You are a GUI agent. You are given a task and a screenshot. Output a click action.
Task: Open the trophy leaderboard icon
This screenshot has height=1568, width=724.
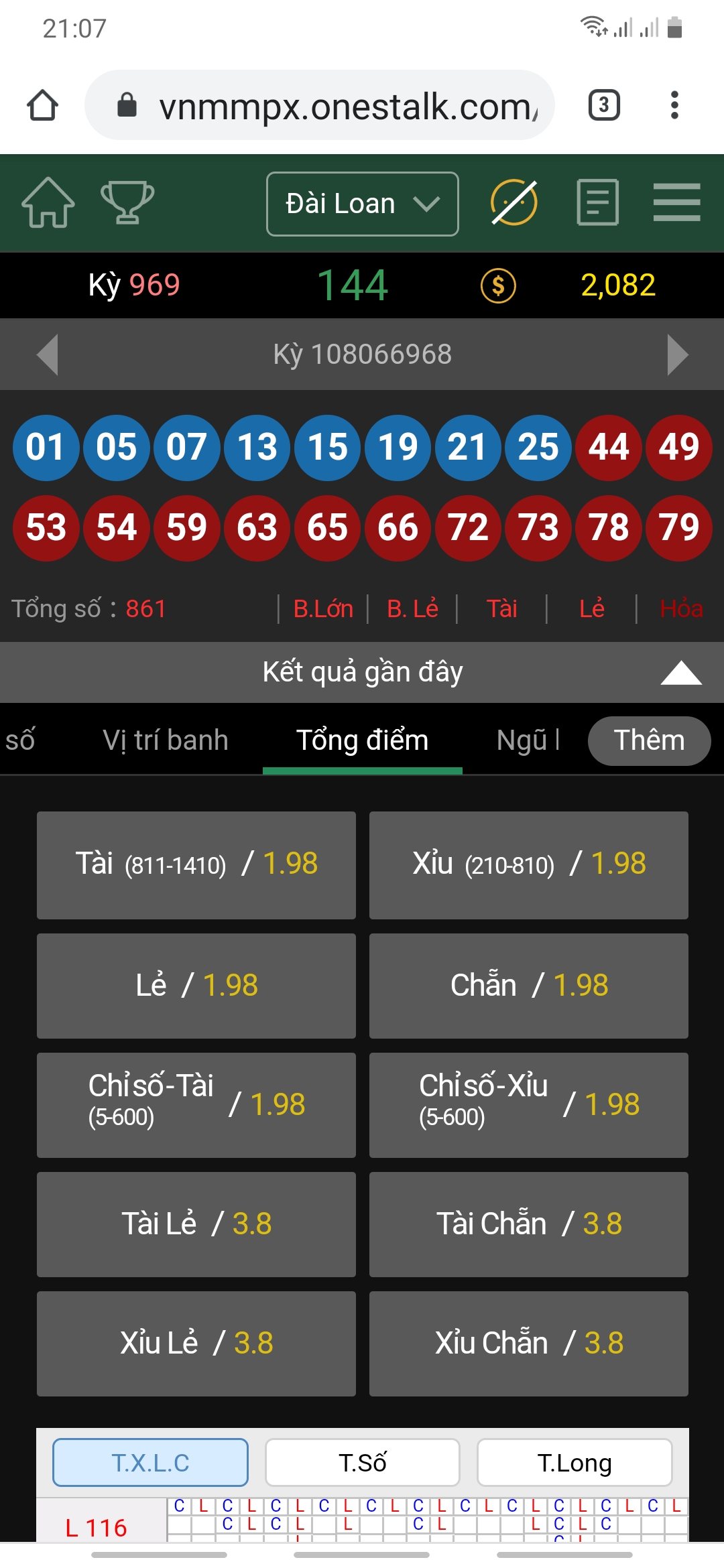[127, 202]
